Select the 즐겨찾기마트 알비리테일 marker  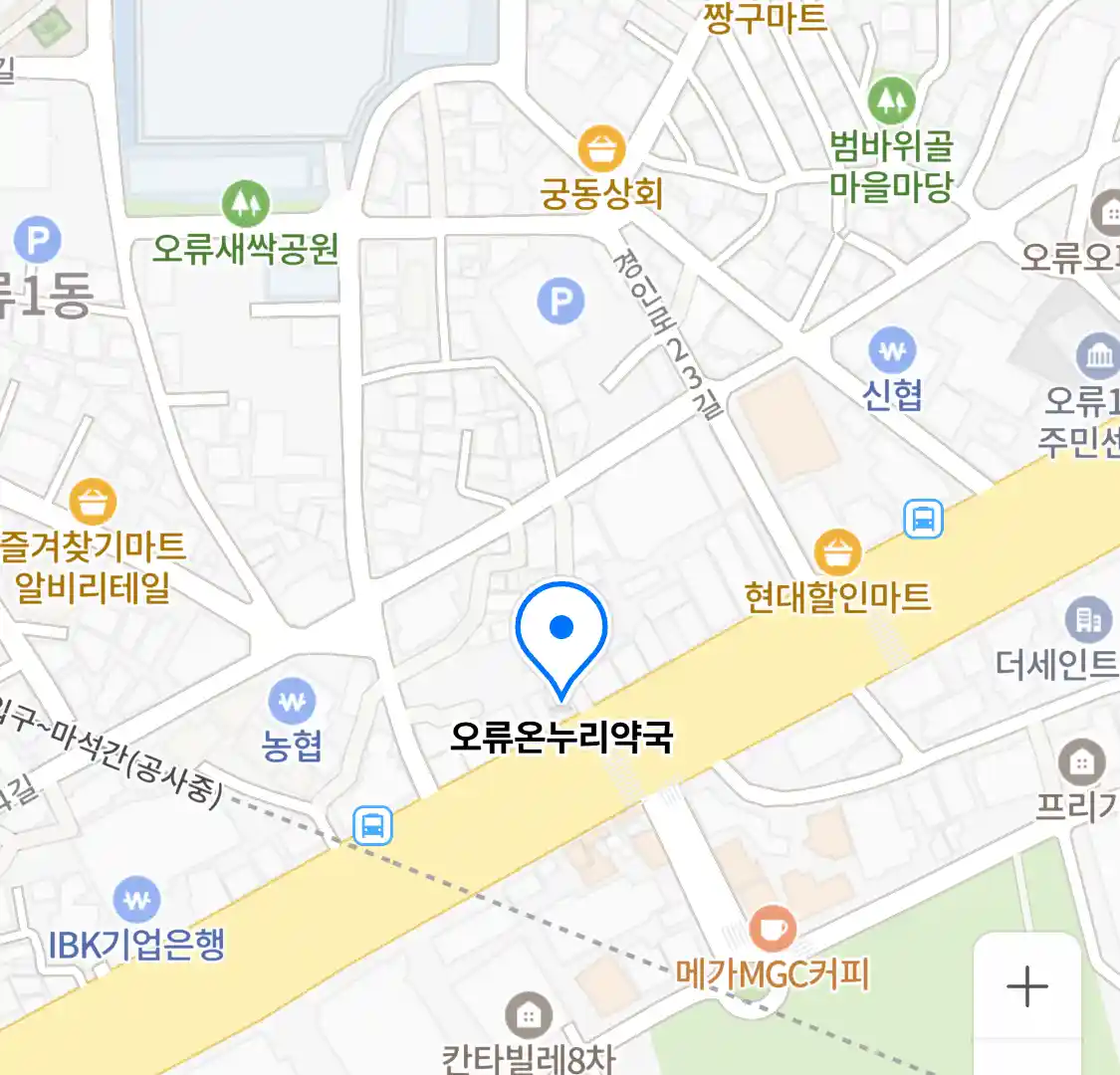coord(93,503)
